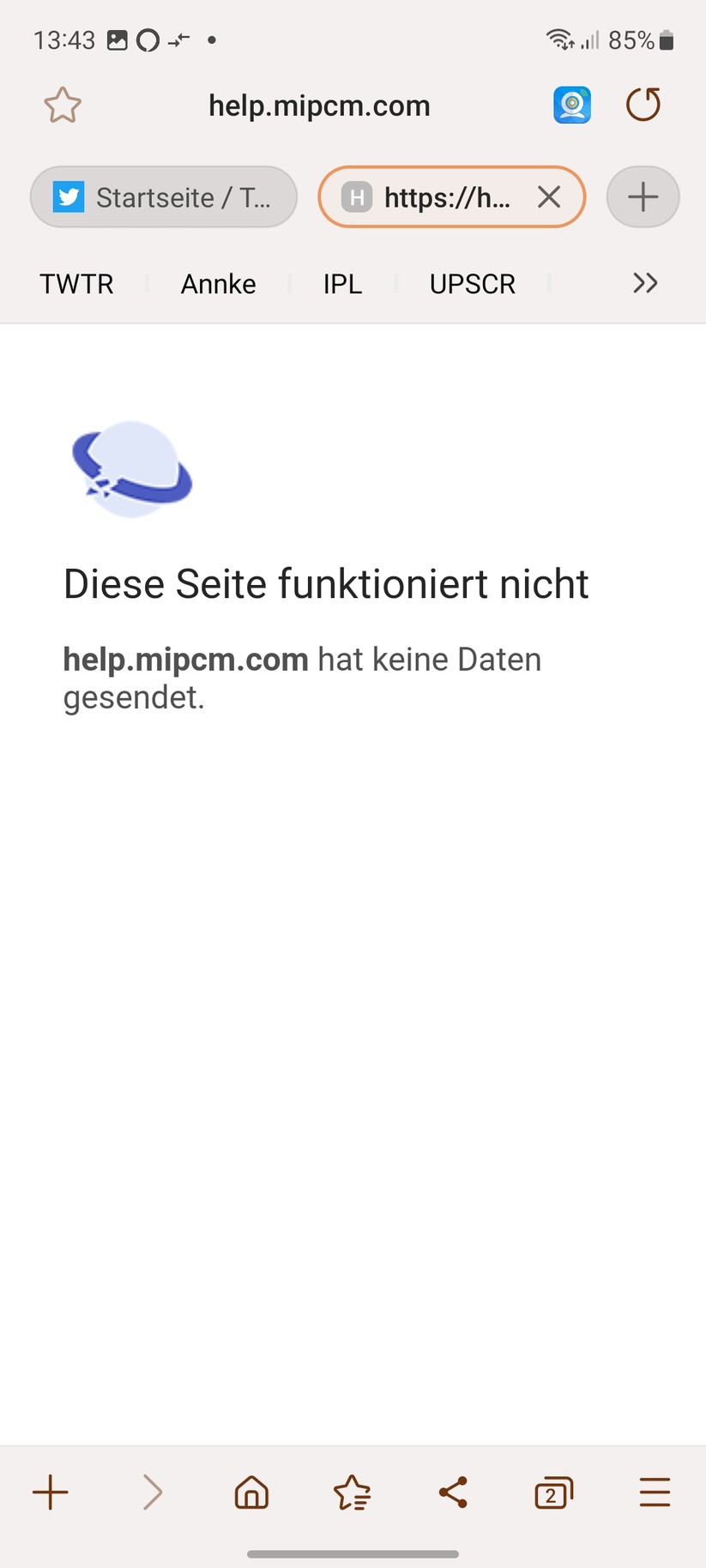Tap the gesture navigation handle

(353, 1546)
